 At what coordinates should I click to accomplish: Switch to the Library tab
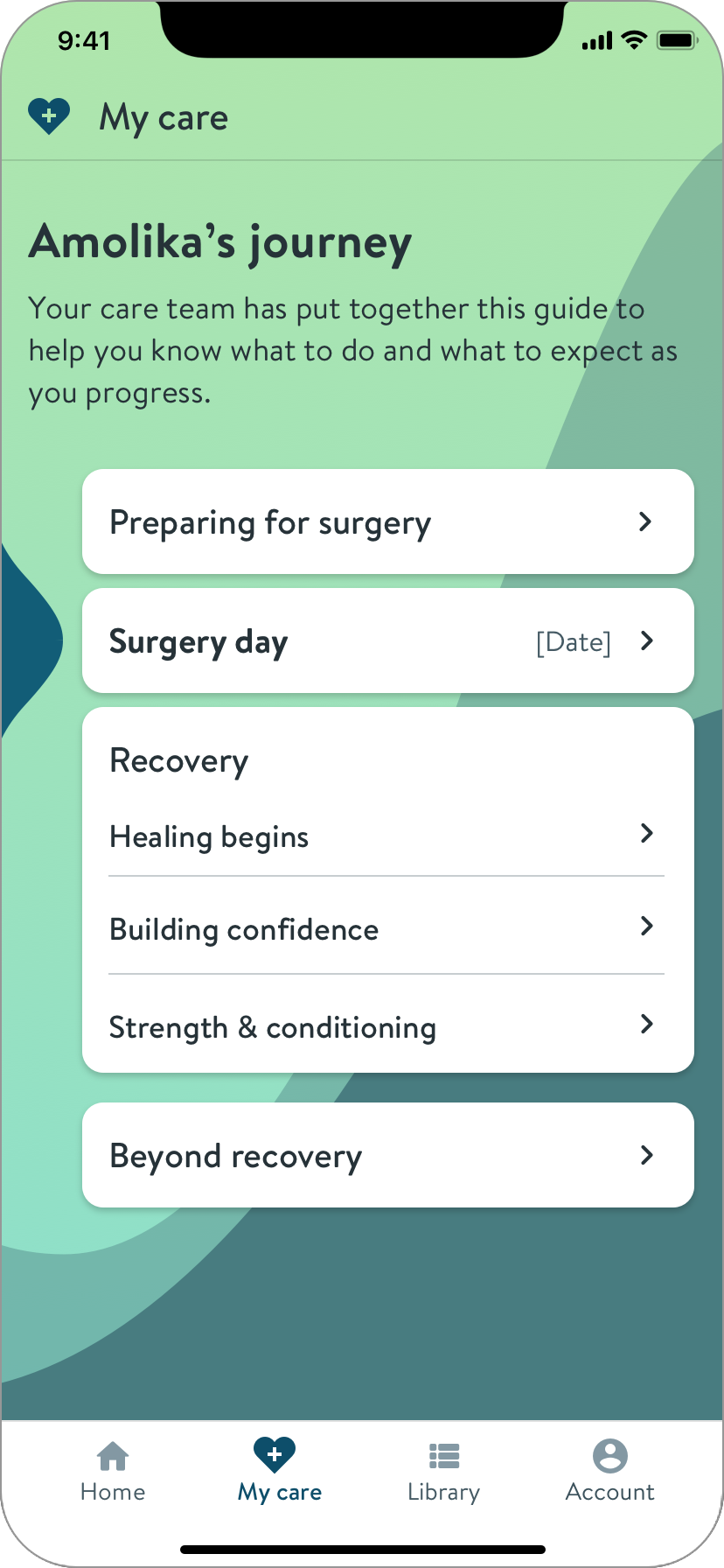point(443,1472)
